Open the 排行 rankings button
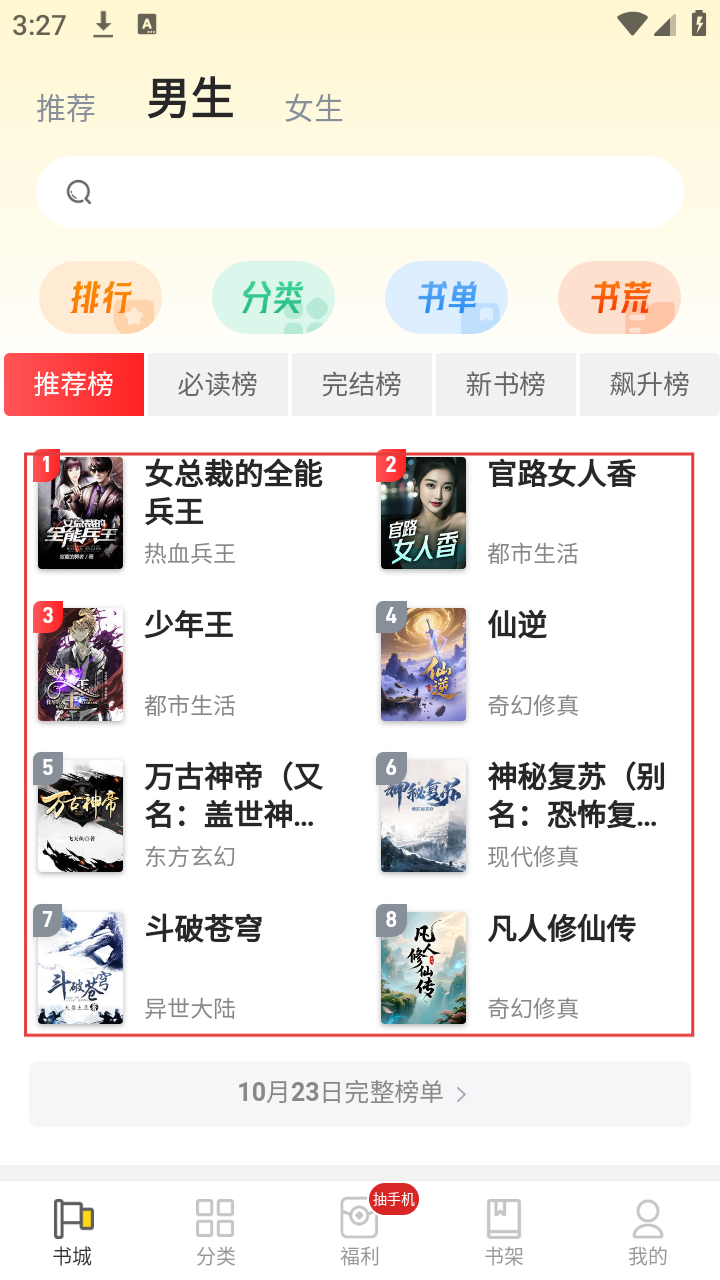The height and width of the screenshot is (1280, 720). pos(100,297)
